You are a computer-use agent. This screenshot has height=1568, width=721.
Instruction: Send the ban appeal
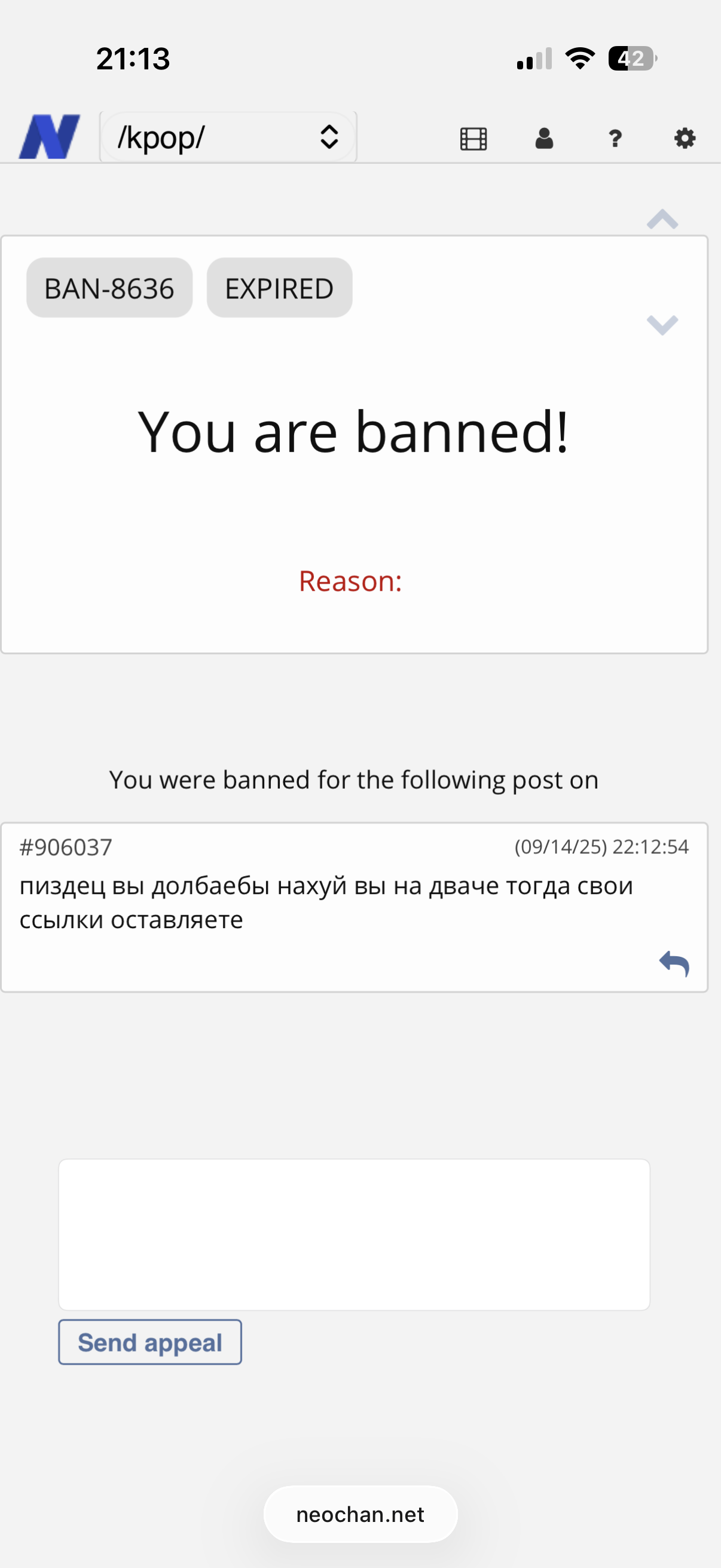click(x=149, y=1342)
